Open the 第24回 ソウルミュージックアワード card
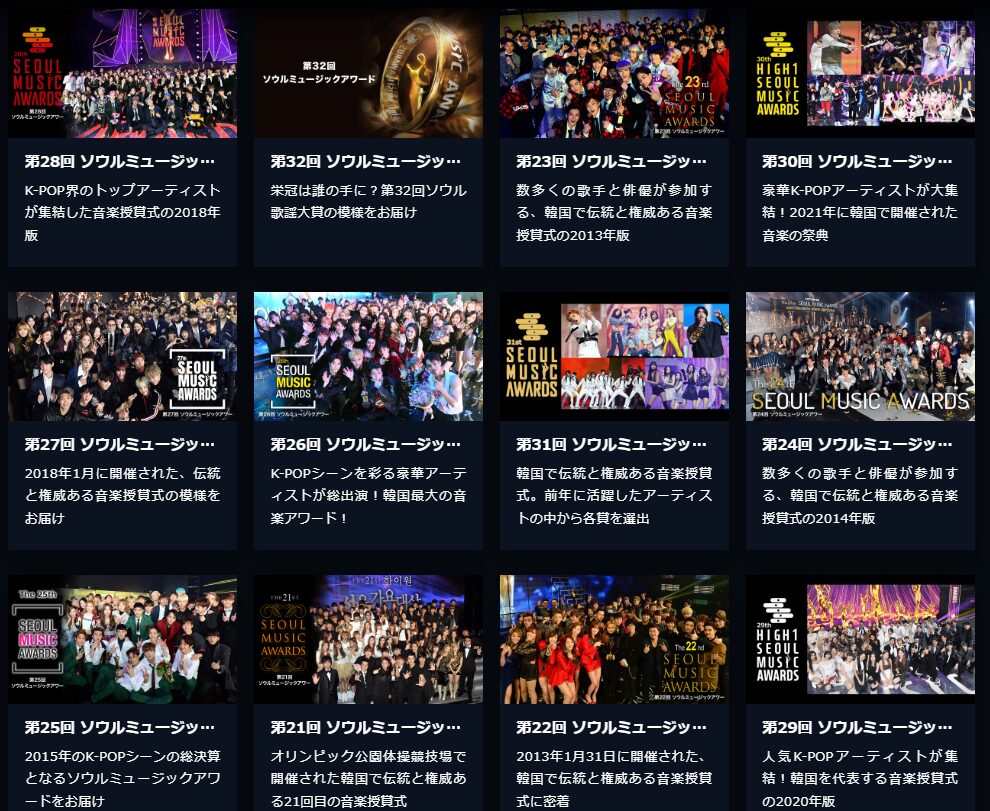Image resolution: width=990 pixels, height=811 pixels. tap(860, 421)
